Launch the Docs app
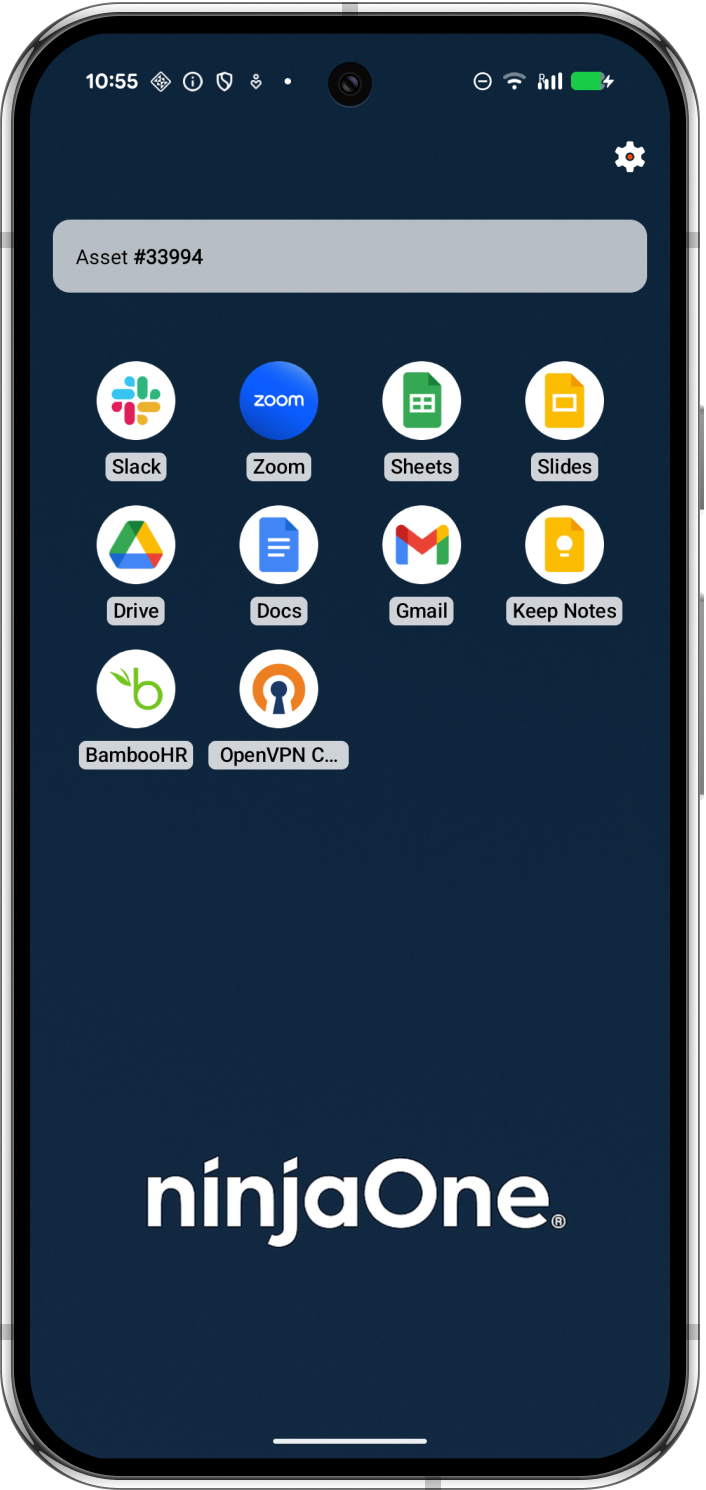The width and height of the screenshot is (706, 1490). 279,545
